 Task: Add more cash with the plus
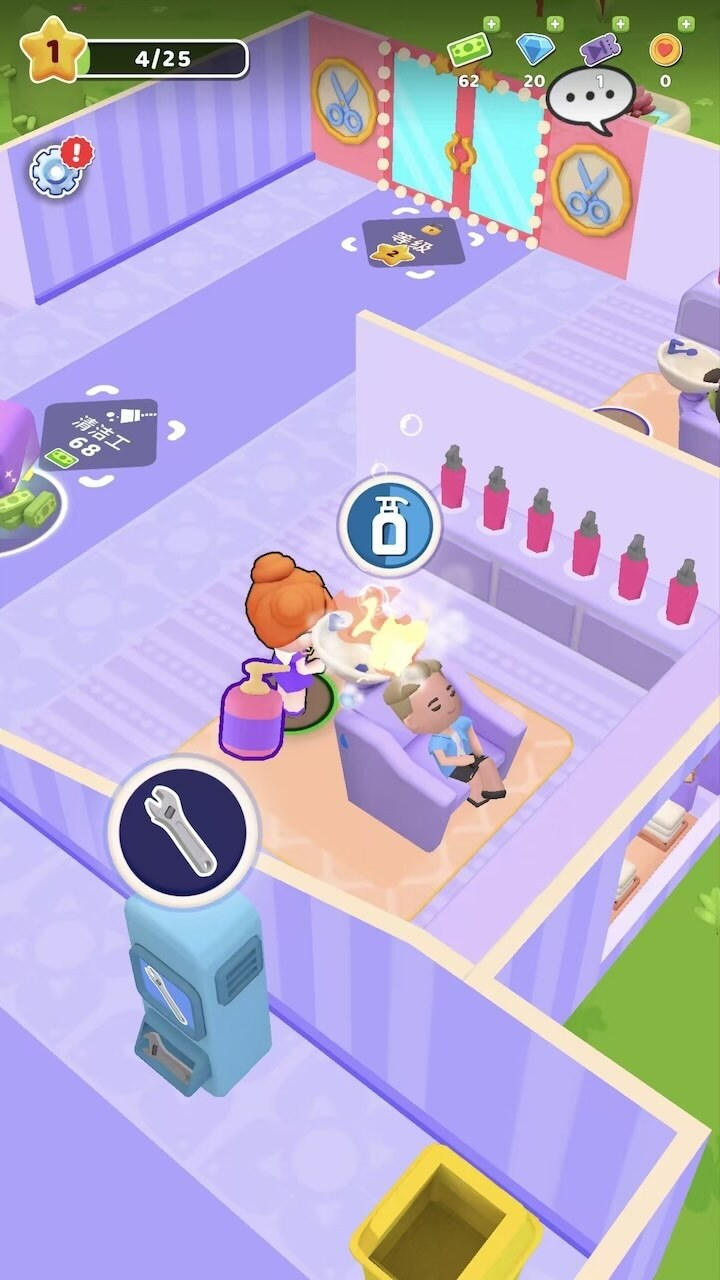491,24
